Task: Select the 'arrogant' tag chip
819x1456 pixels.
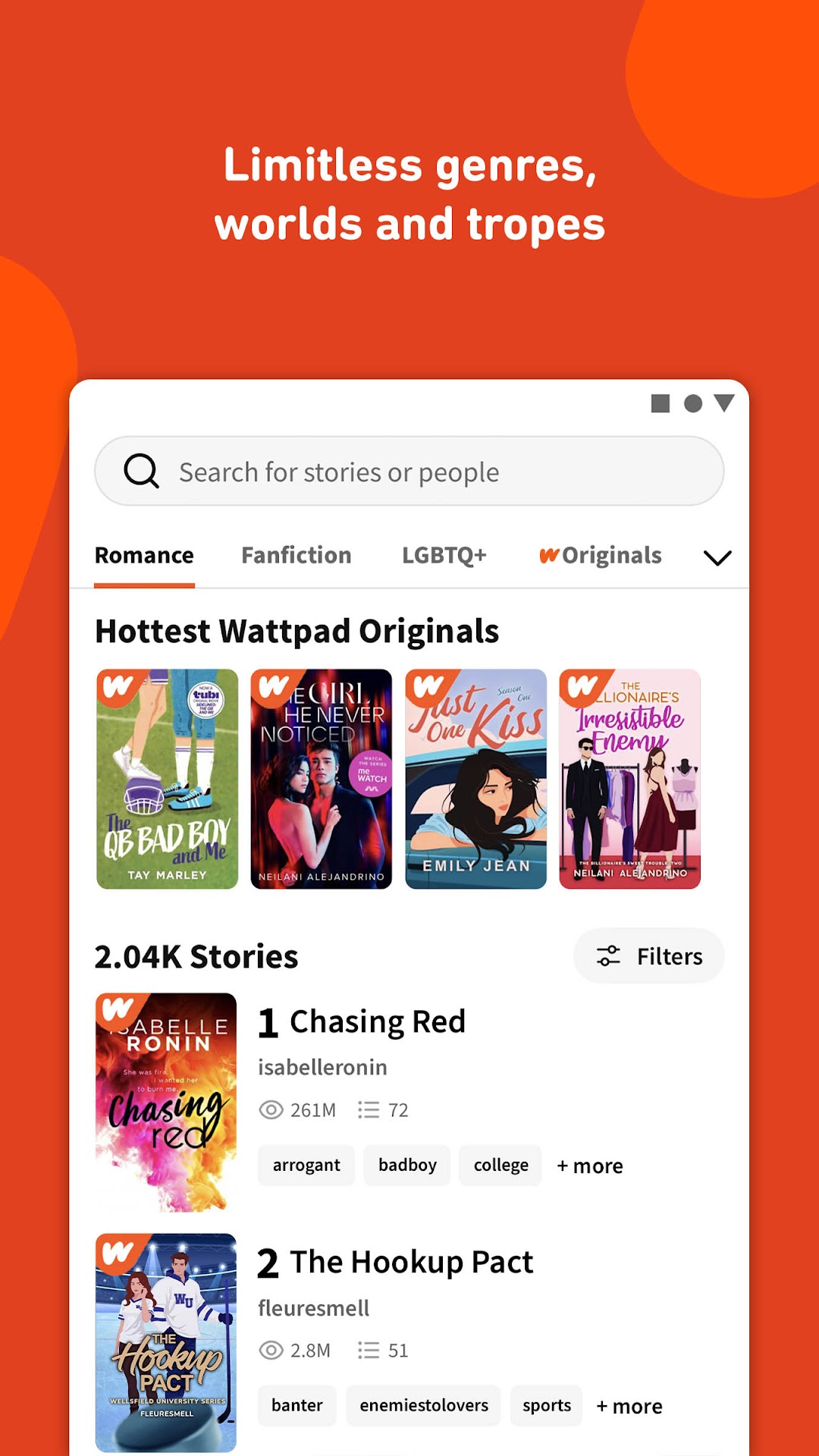Action: tap(306, 1166)
